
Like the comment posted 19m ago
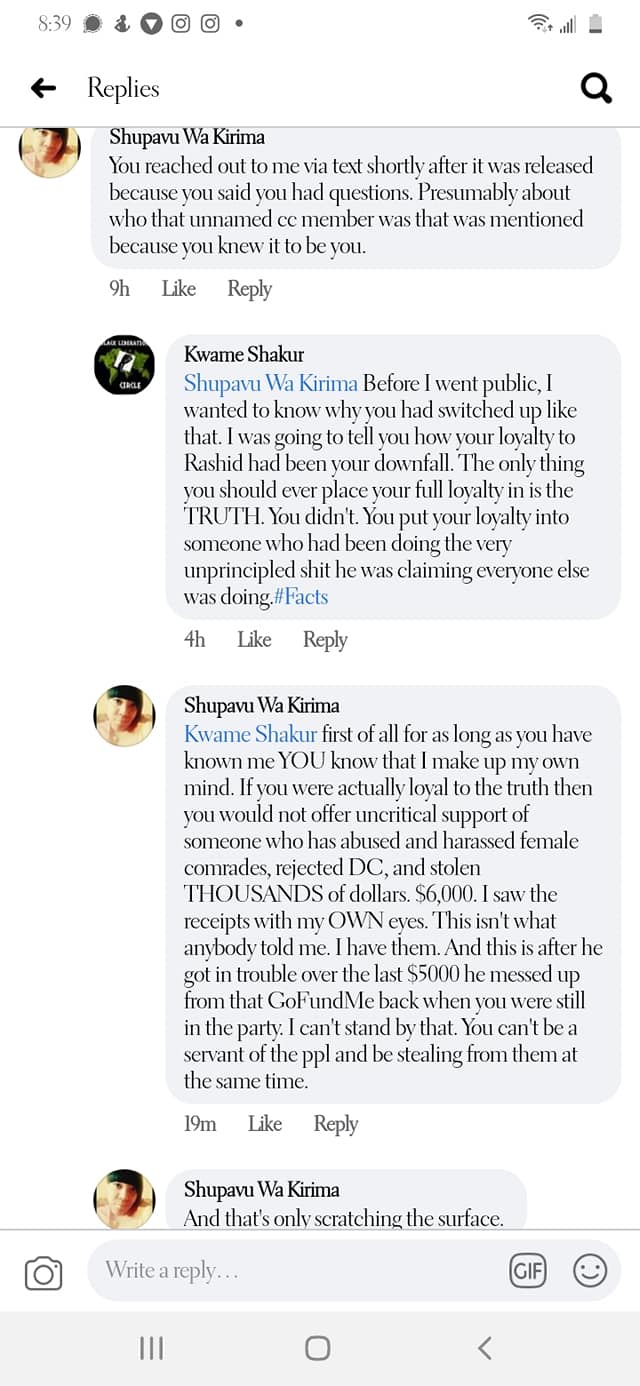point(264,1124)
